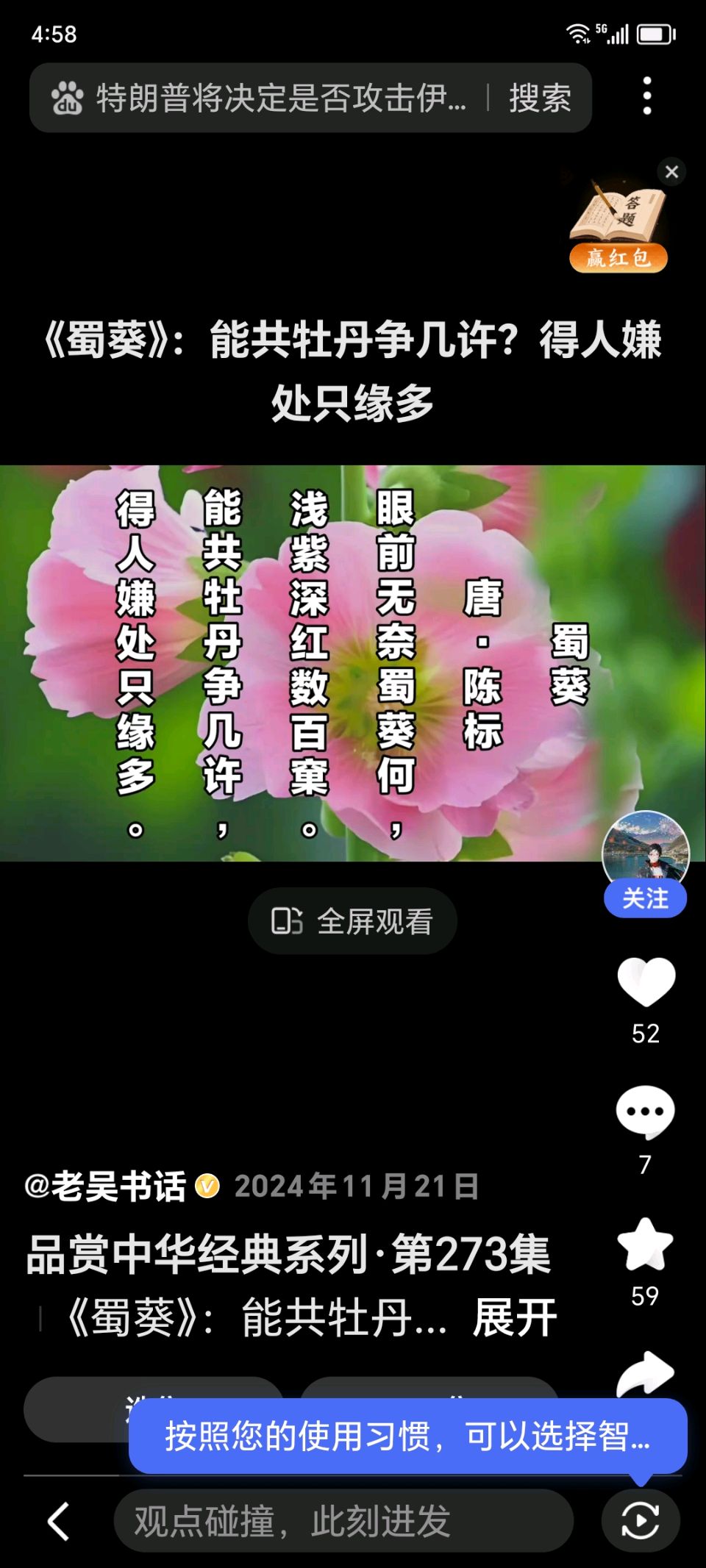Open the 品赏中华经典系列 collection
The height and width of the screenshot is (1568, 706).
(288, 1254)
